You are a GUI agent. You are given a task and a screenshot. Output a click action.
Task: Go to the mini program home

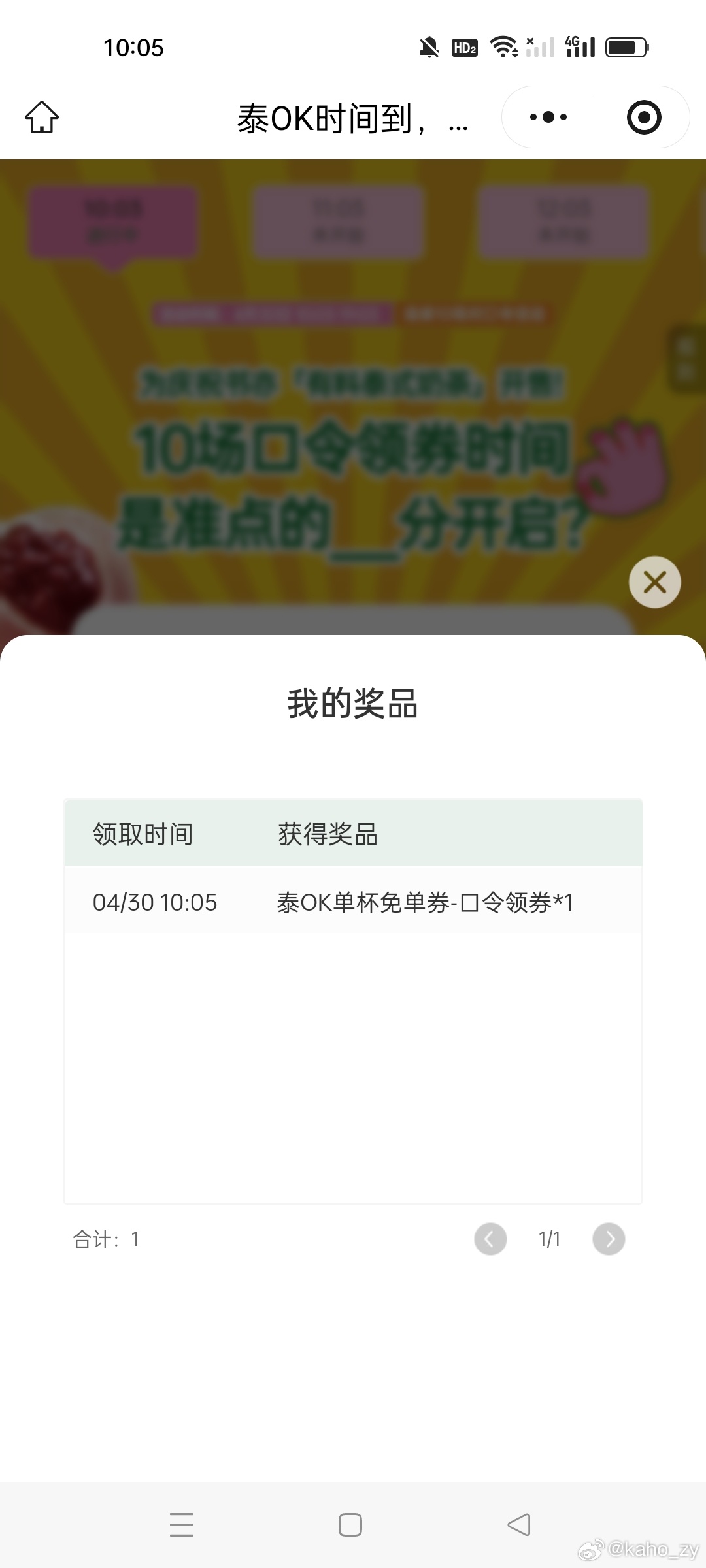point(42,118)
